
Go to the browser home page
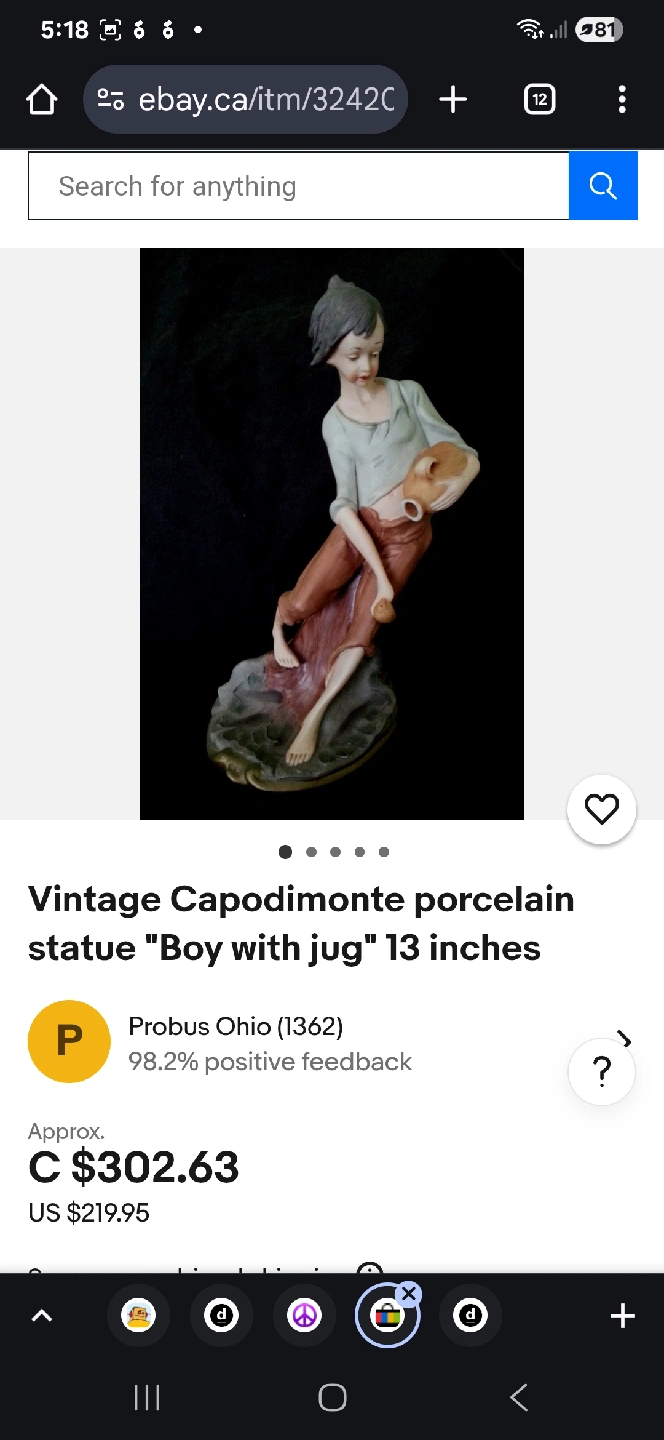(41, 99)
